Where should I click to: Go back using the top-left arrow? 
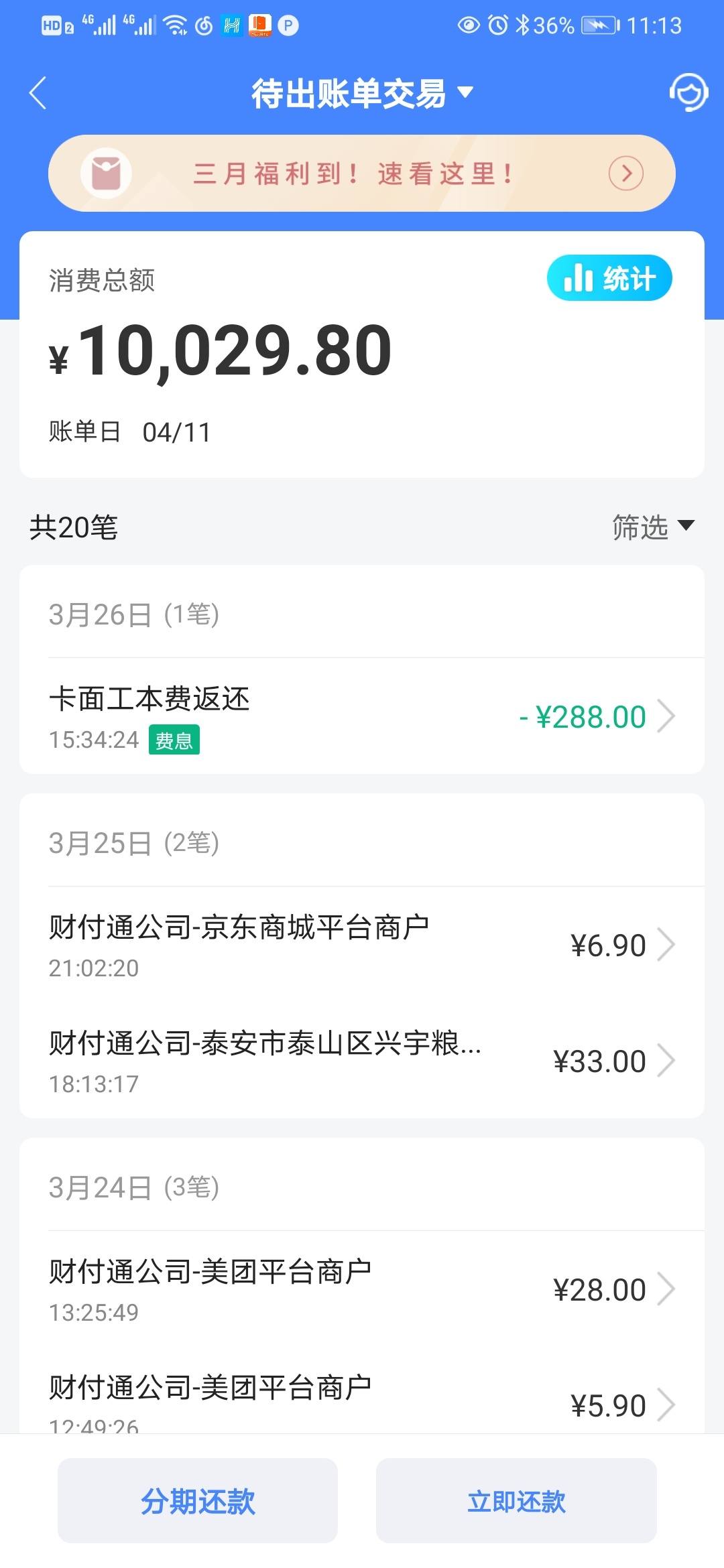pyautogui.click(x=38, y=92)
